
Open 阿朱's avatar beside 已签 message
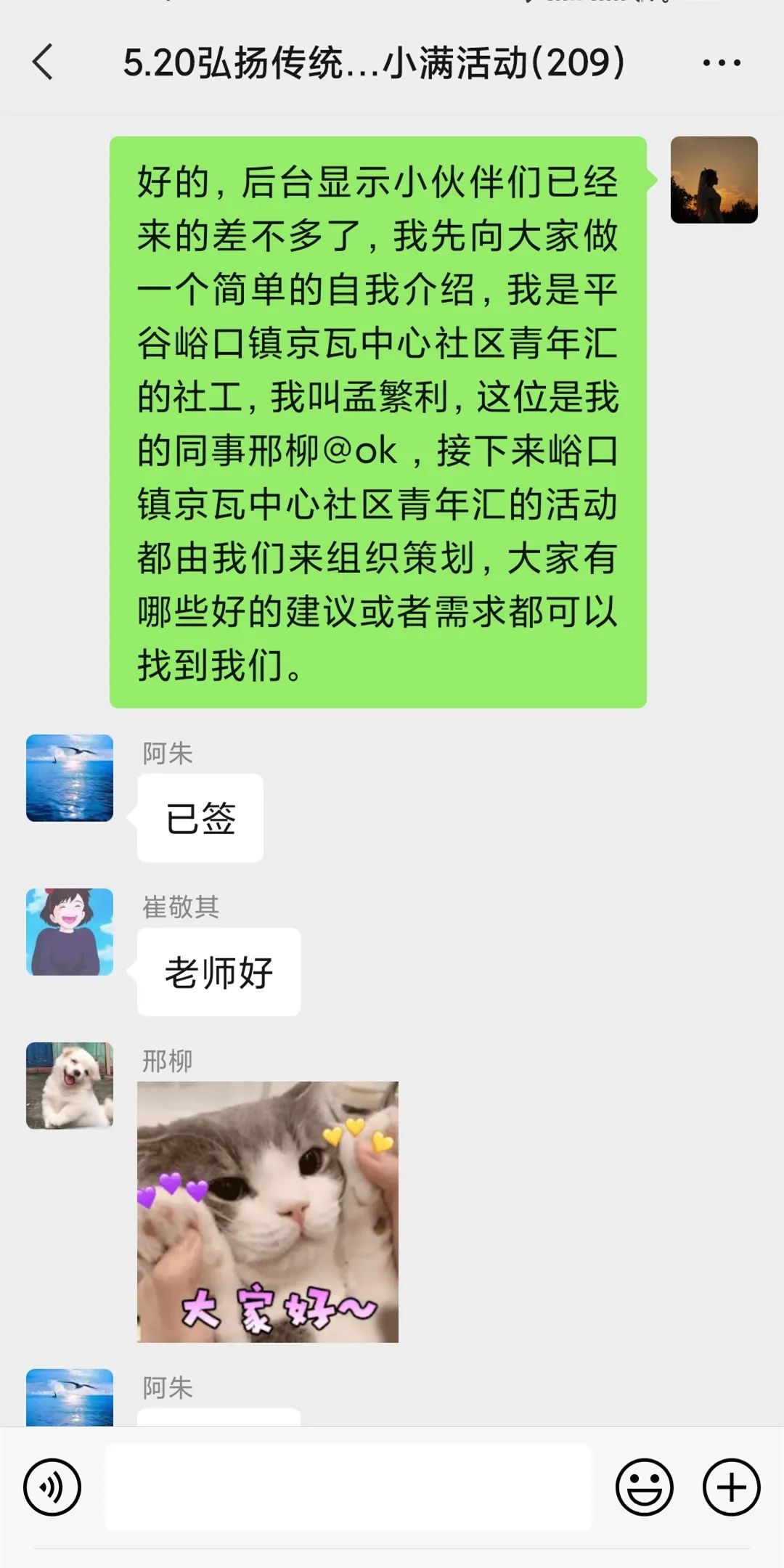70,777
